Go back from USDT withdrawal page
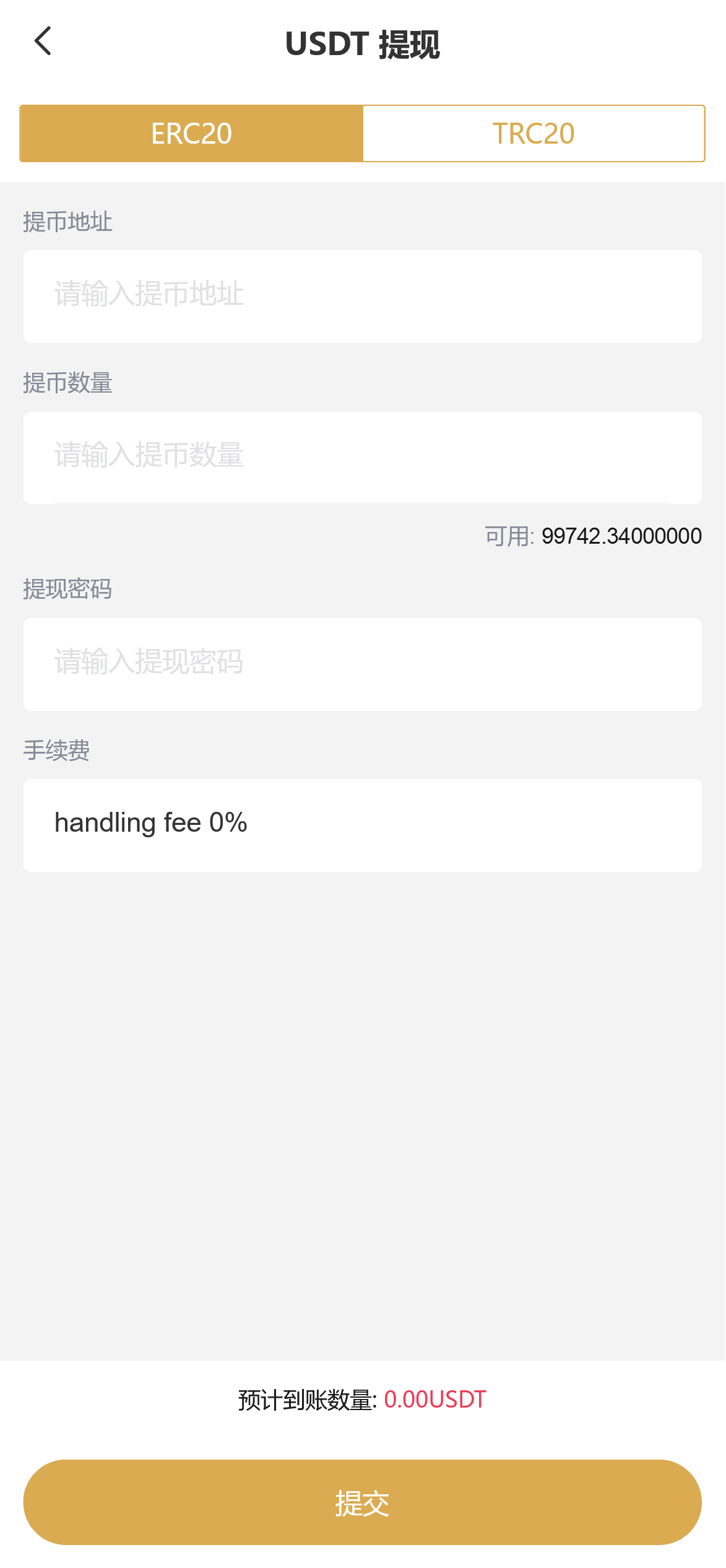 (42, 41)
